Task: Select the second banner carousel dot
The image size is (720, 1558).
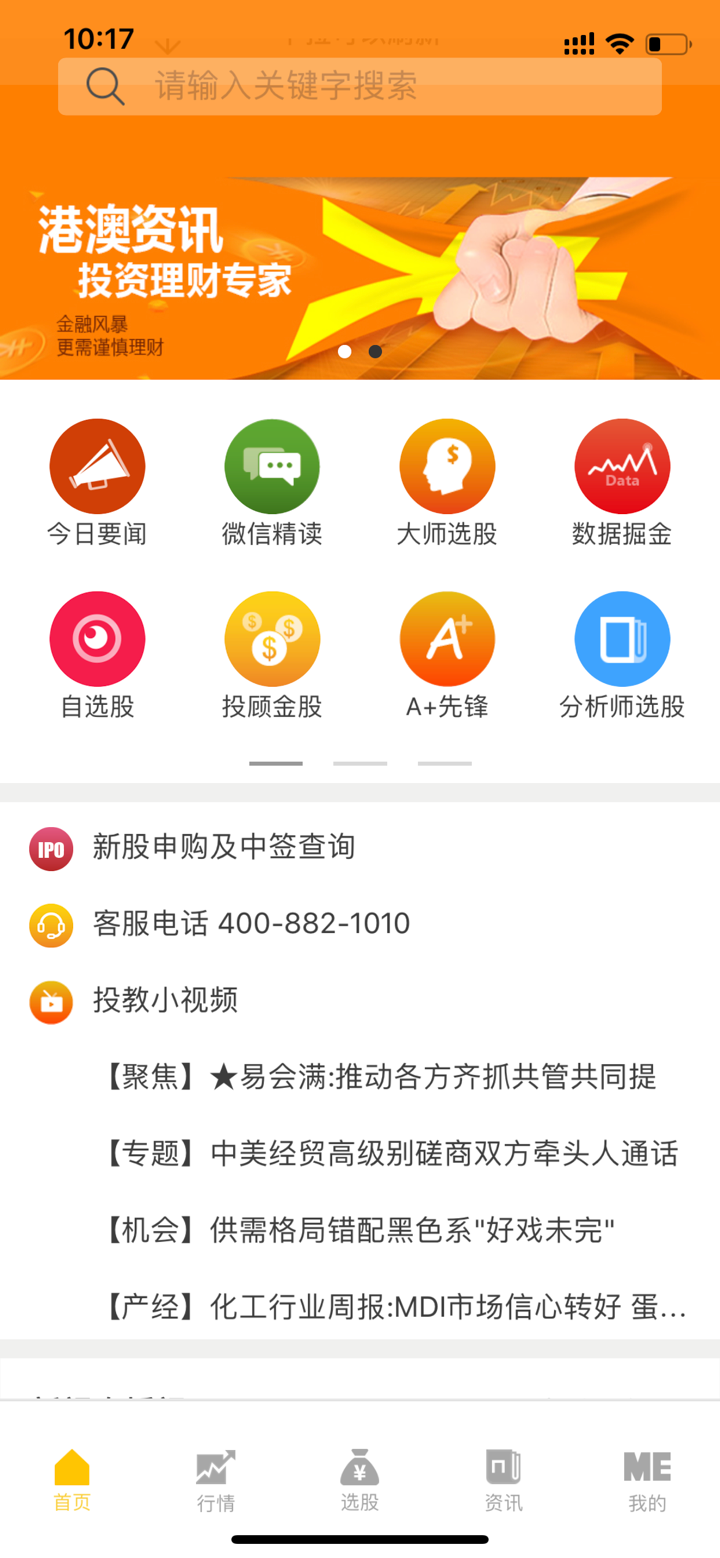Action: 375,351
